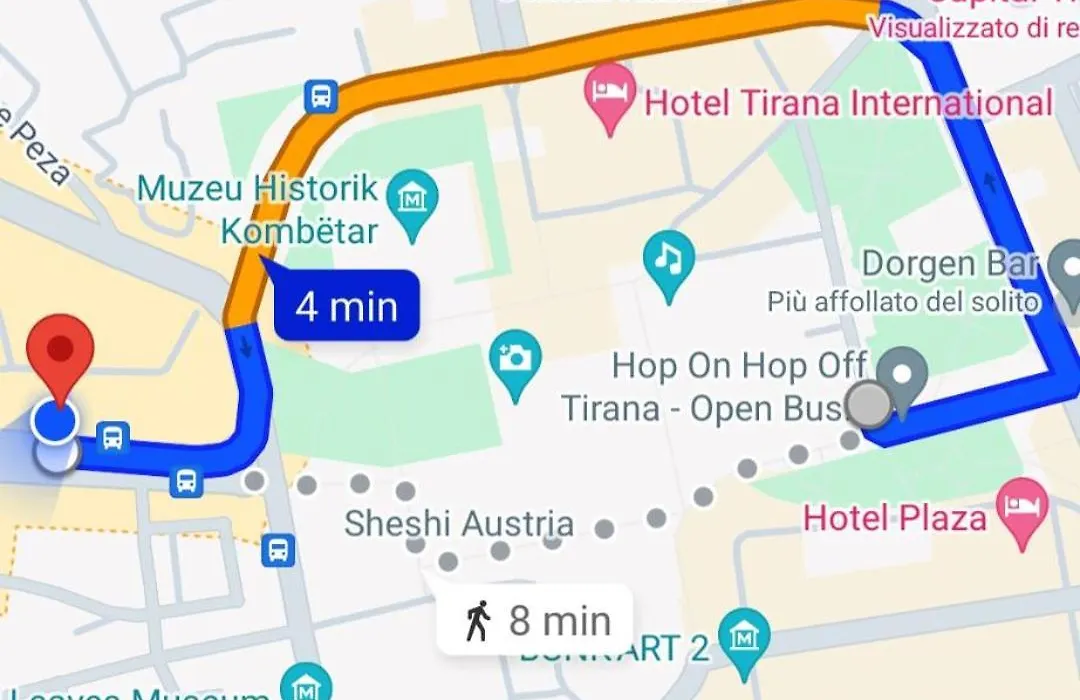Tap the bus stop on orange route
Image resolution: width=1080 pixels, height=700 pixels.
pyautogui.click(x=321, y=96)
